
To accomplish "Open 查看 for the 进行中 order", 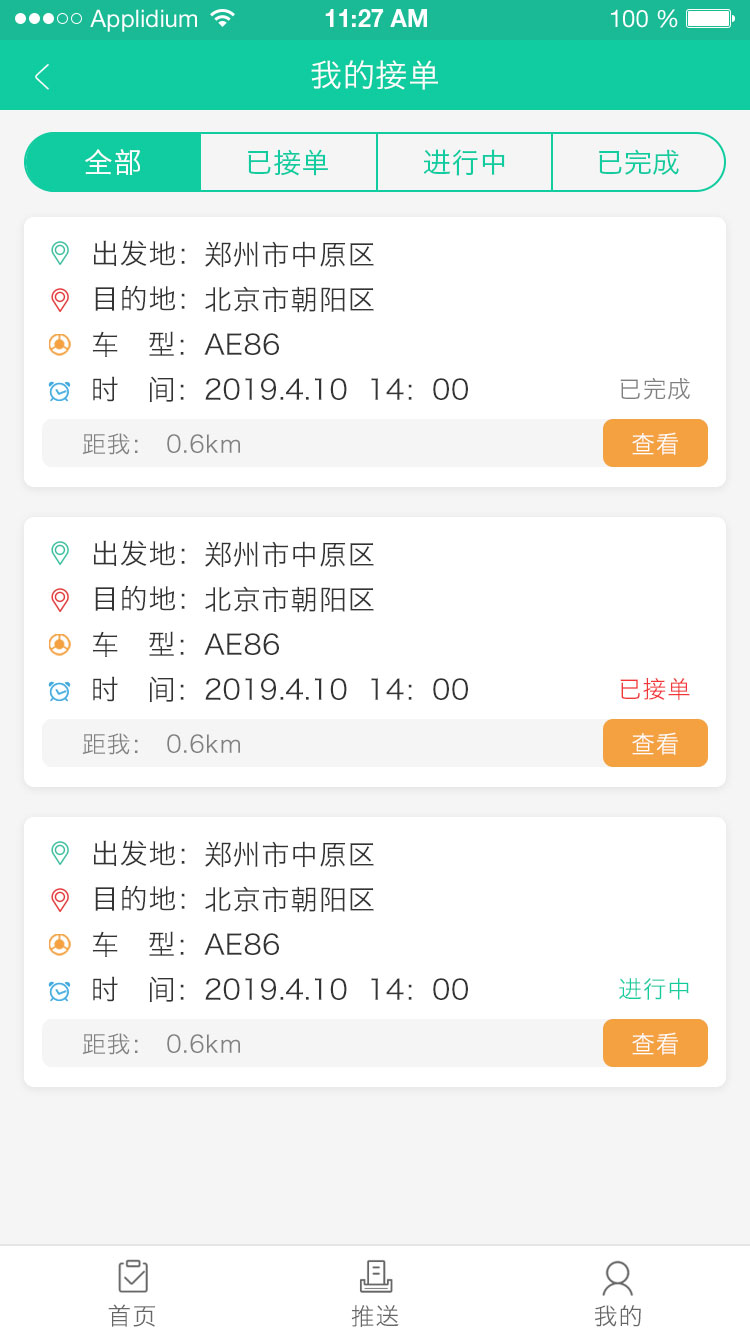I will click(x=655, y=1044).
